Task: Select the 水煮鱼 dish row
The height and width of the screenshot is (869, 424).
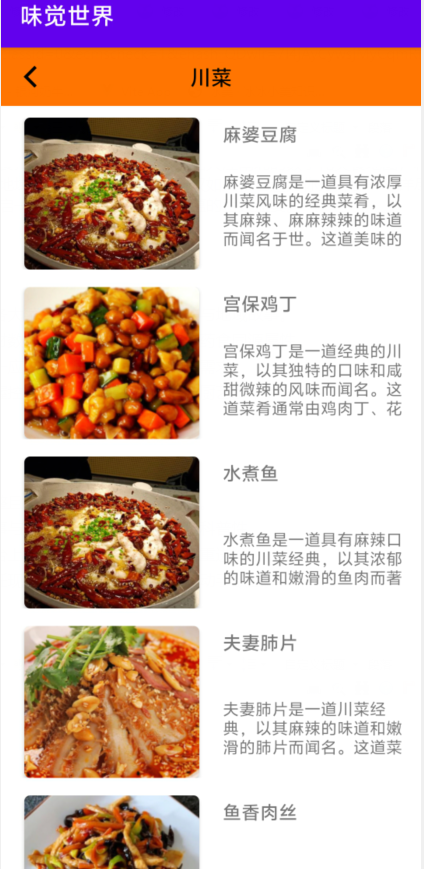Action: (213, 532)
